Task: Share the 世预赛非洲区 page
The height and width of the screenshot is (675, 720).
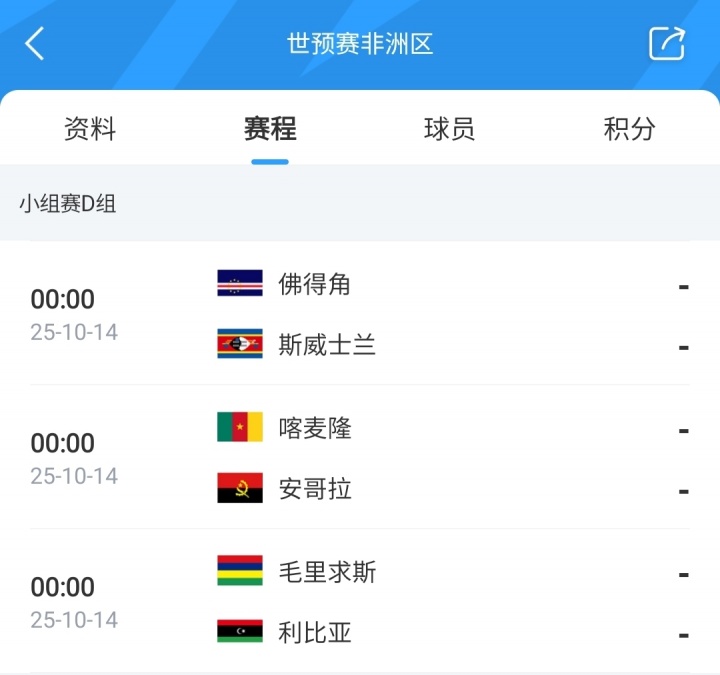Action: click(667, 44)
